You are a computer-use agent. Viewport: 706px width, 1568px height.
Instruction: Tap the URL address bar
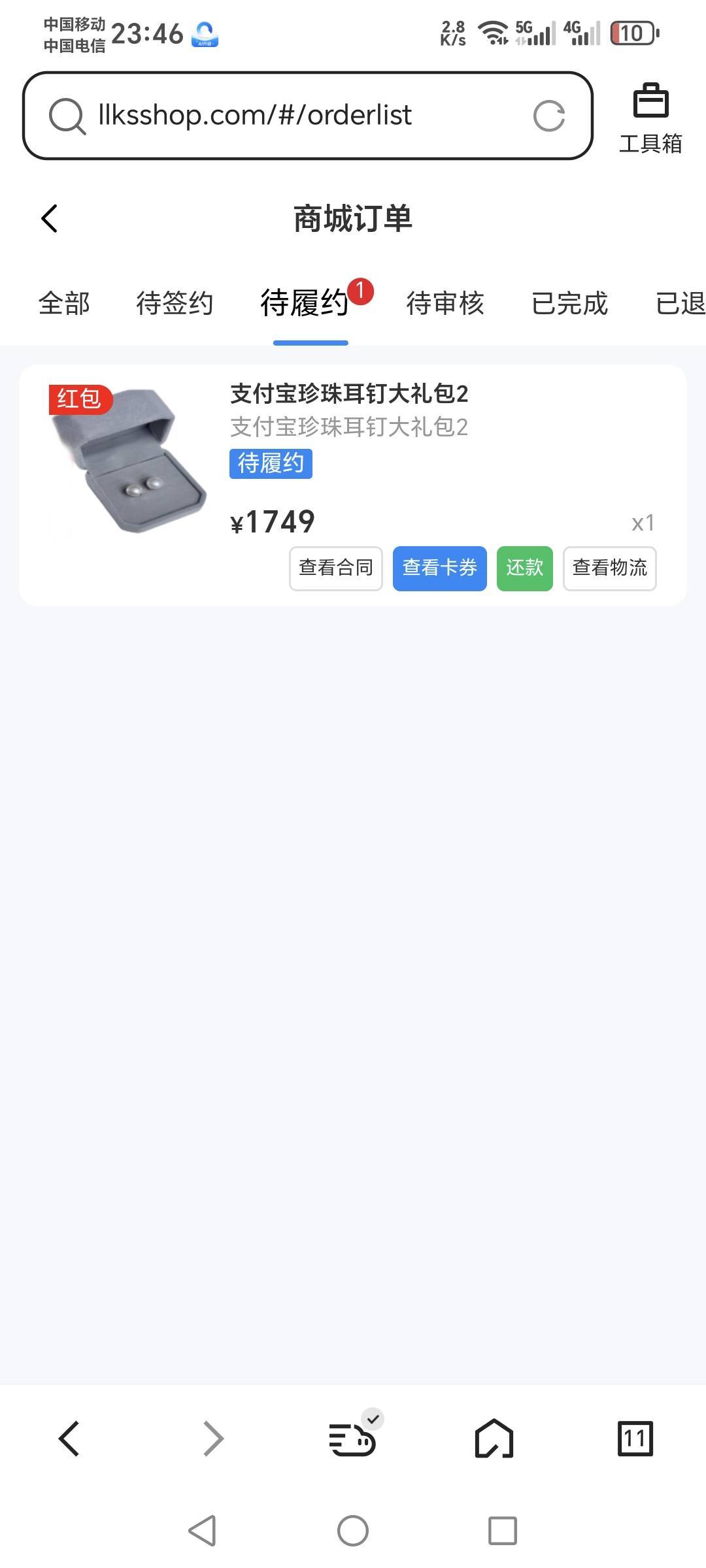[x=307, y=116]
